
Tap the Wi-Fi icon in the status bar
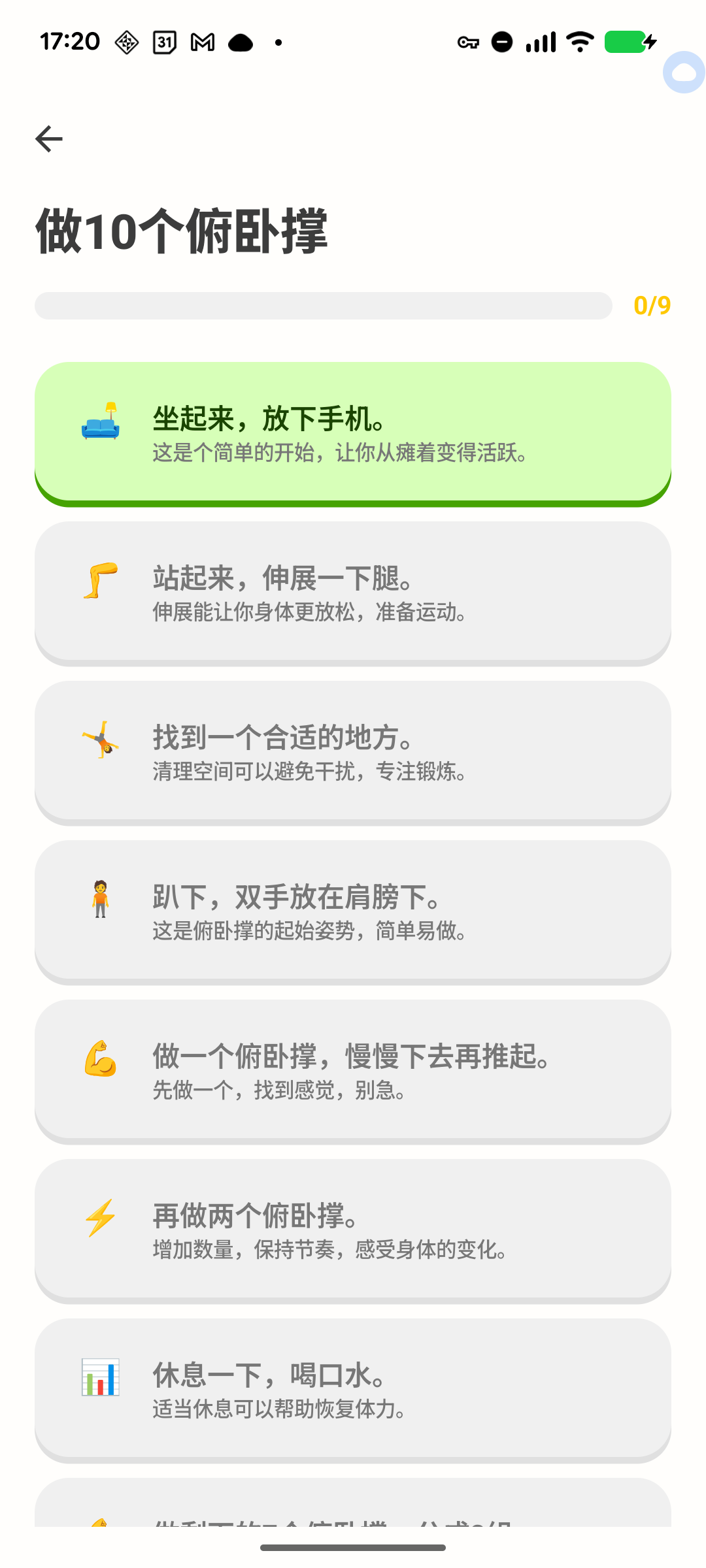click(578, 41)
